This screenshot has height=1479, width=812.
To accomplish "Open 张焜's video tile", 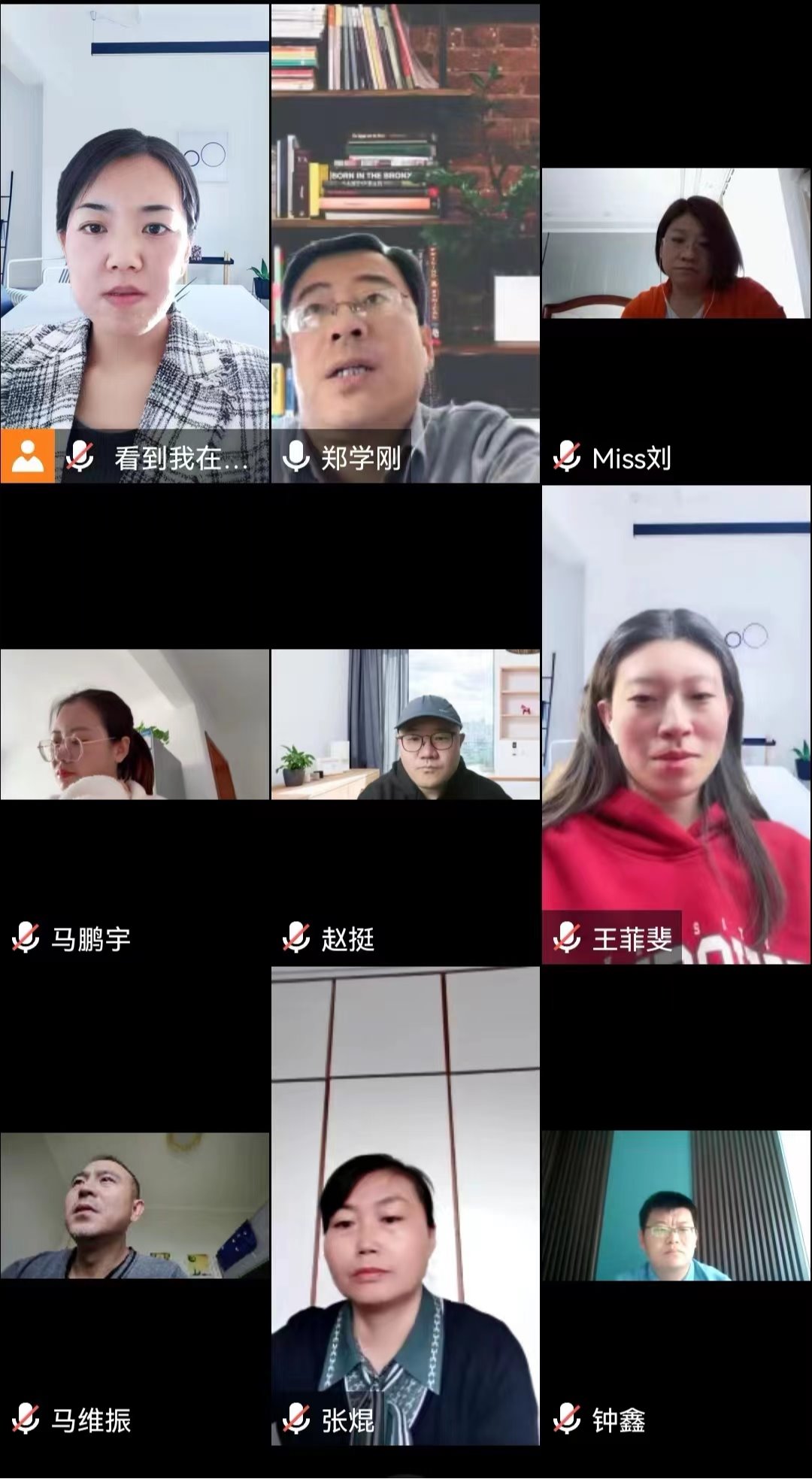I will (405, 1205).
